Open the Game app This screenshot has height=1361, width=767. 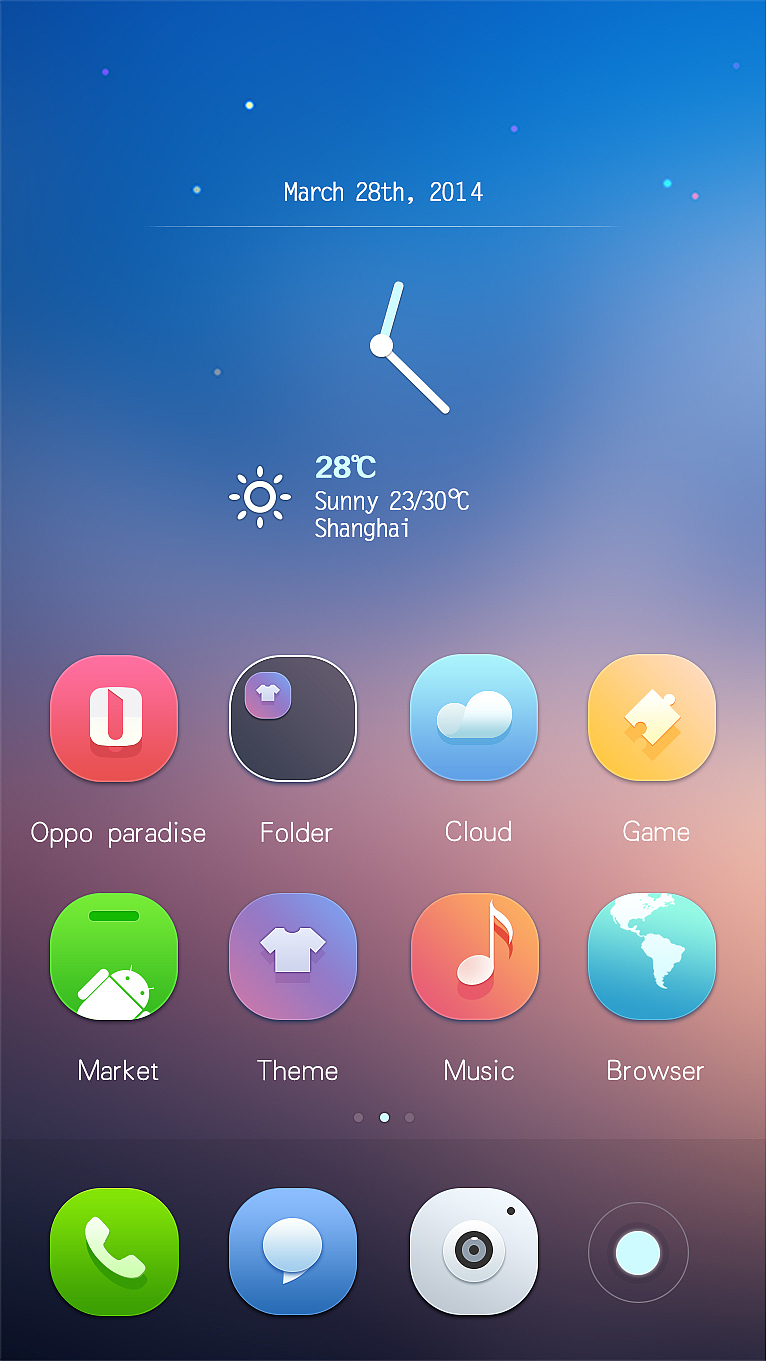[652, 718]
